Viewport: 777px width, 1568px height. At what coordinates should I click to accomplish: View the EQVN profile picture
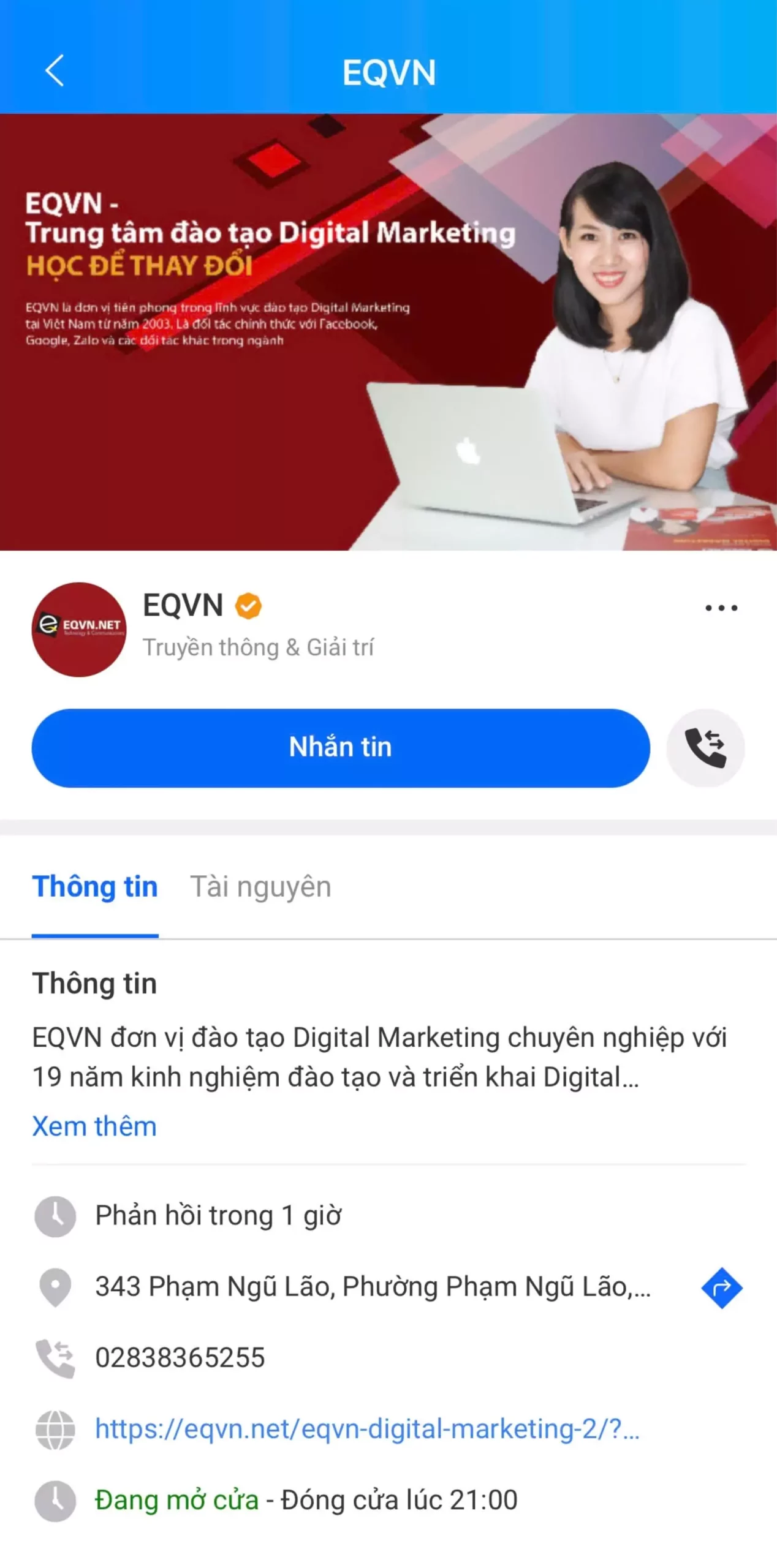click(x=79, y=629)
